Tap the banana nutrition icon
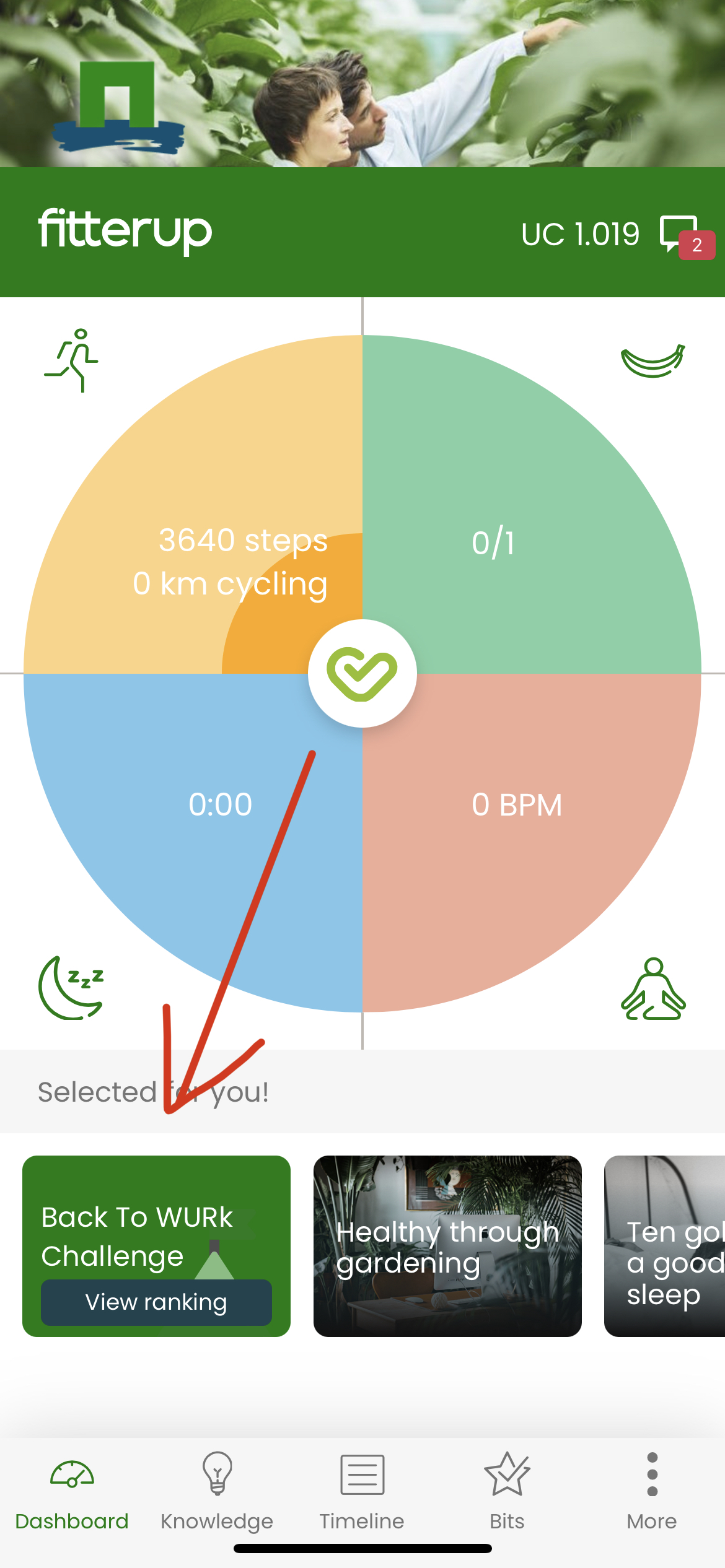Image resolution: width=725 pixels, height=1568 pixels. click(x=652, y=360)
